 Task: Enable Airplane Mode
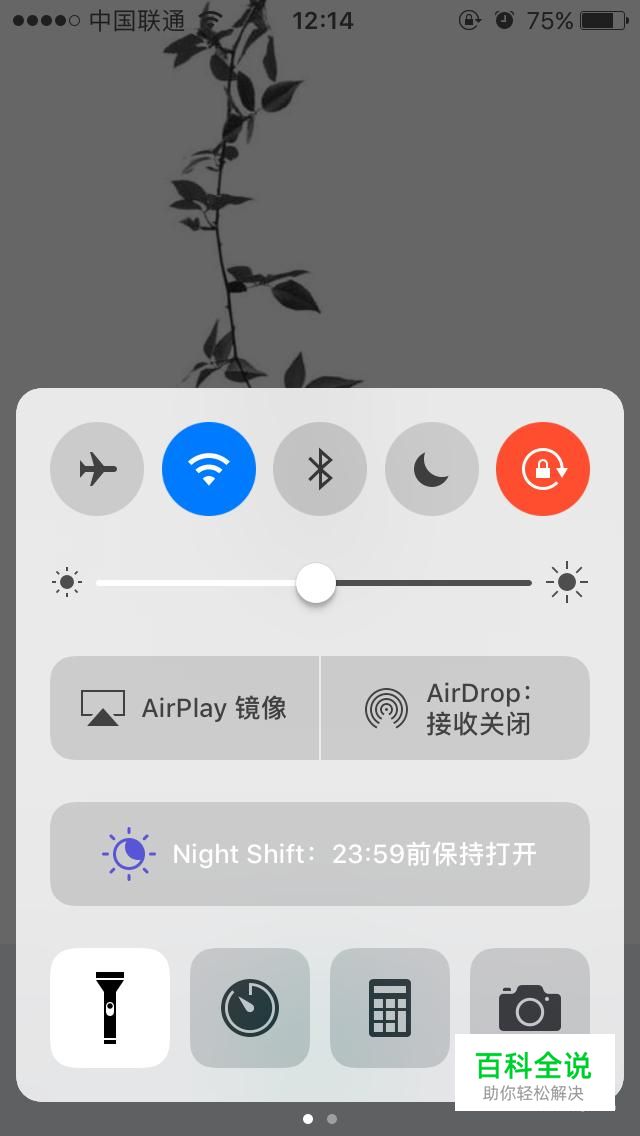97,469
